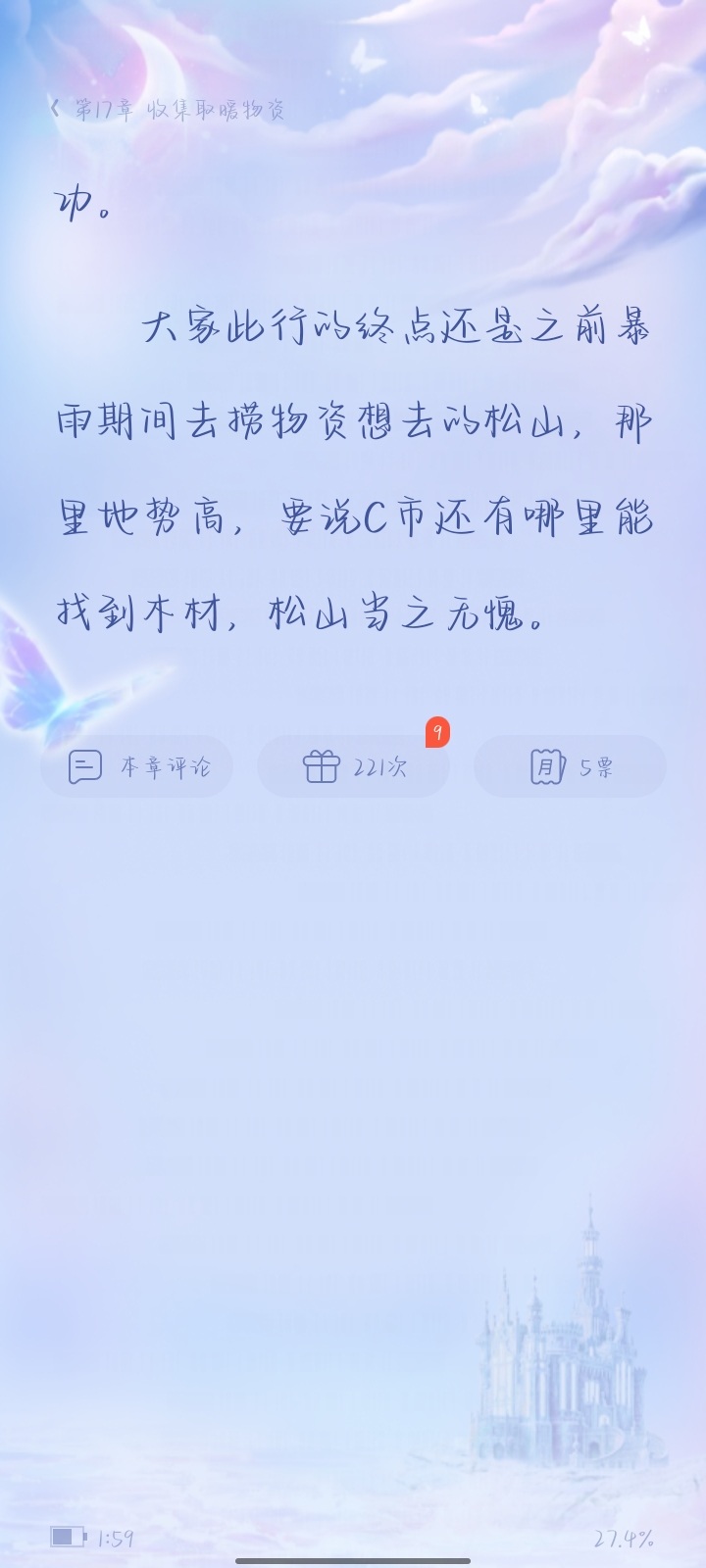This screenshot has height=1568, width=706.
Task: Tap the monthly ticket button showing 5票
Action: (570, 766)
